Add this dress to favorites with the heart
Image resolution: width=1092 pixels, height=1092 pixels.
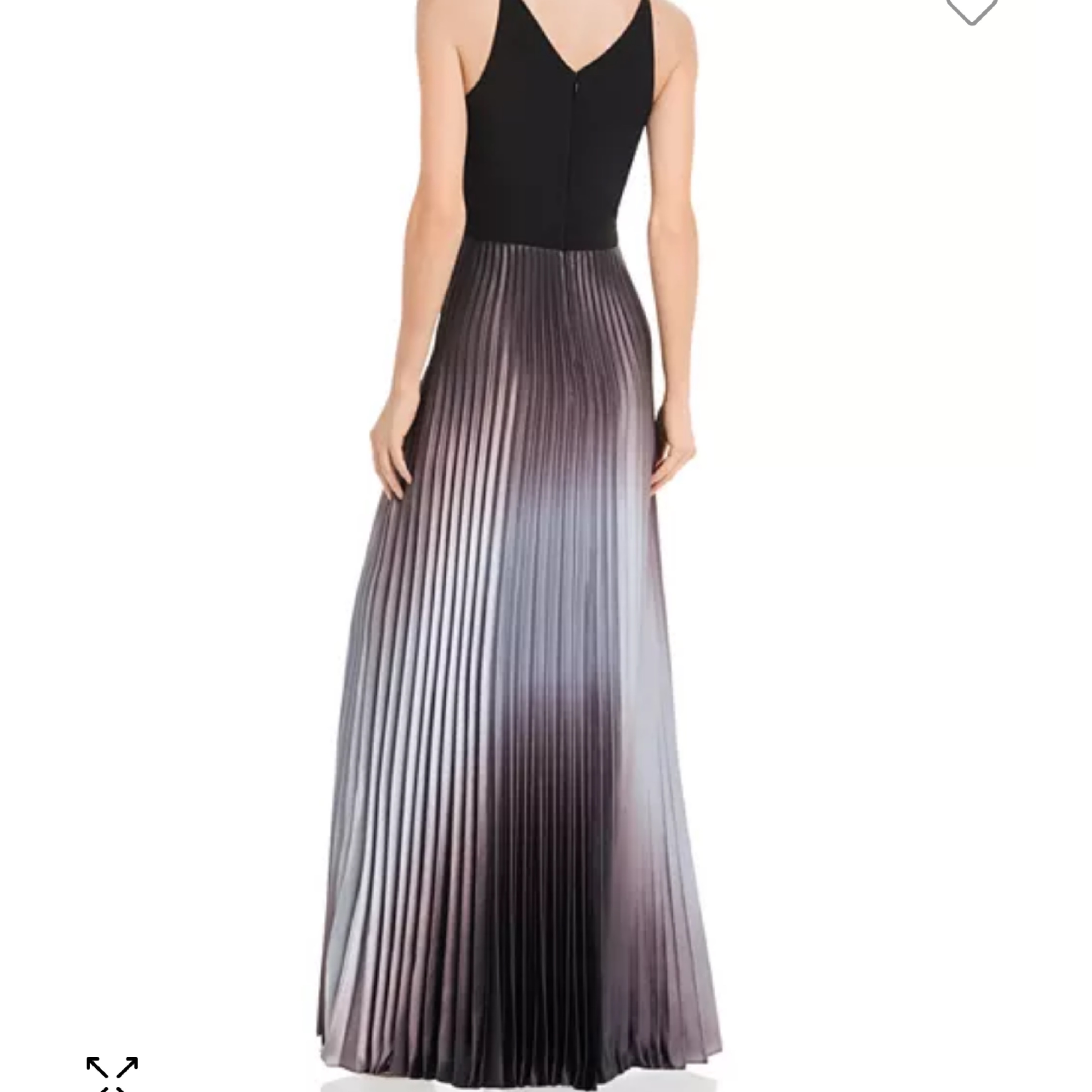click(x=971, y=8)
